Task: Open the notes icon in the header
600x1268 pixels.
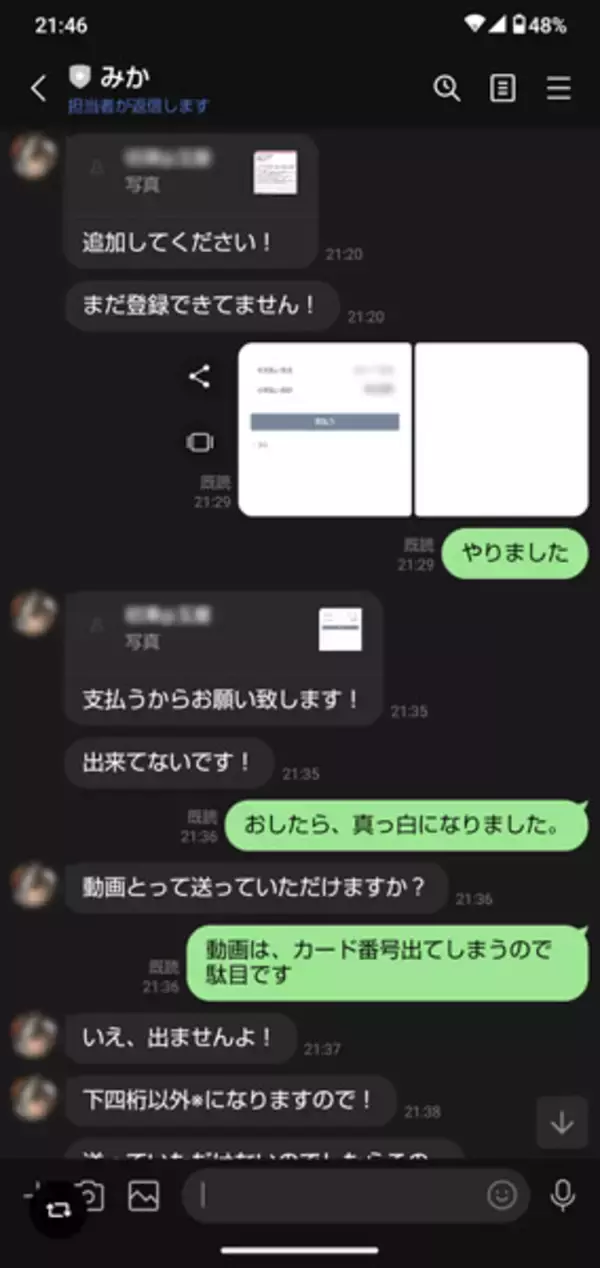Action: click(502, 88)
